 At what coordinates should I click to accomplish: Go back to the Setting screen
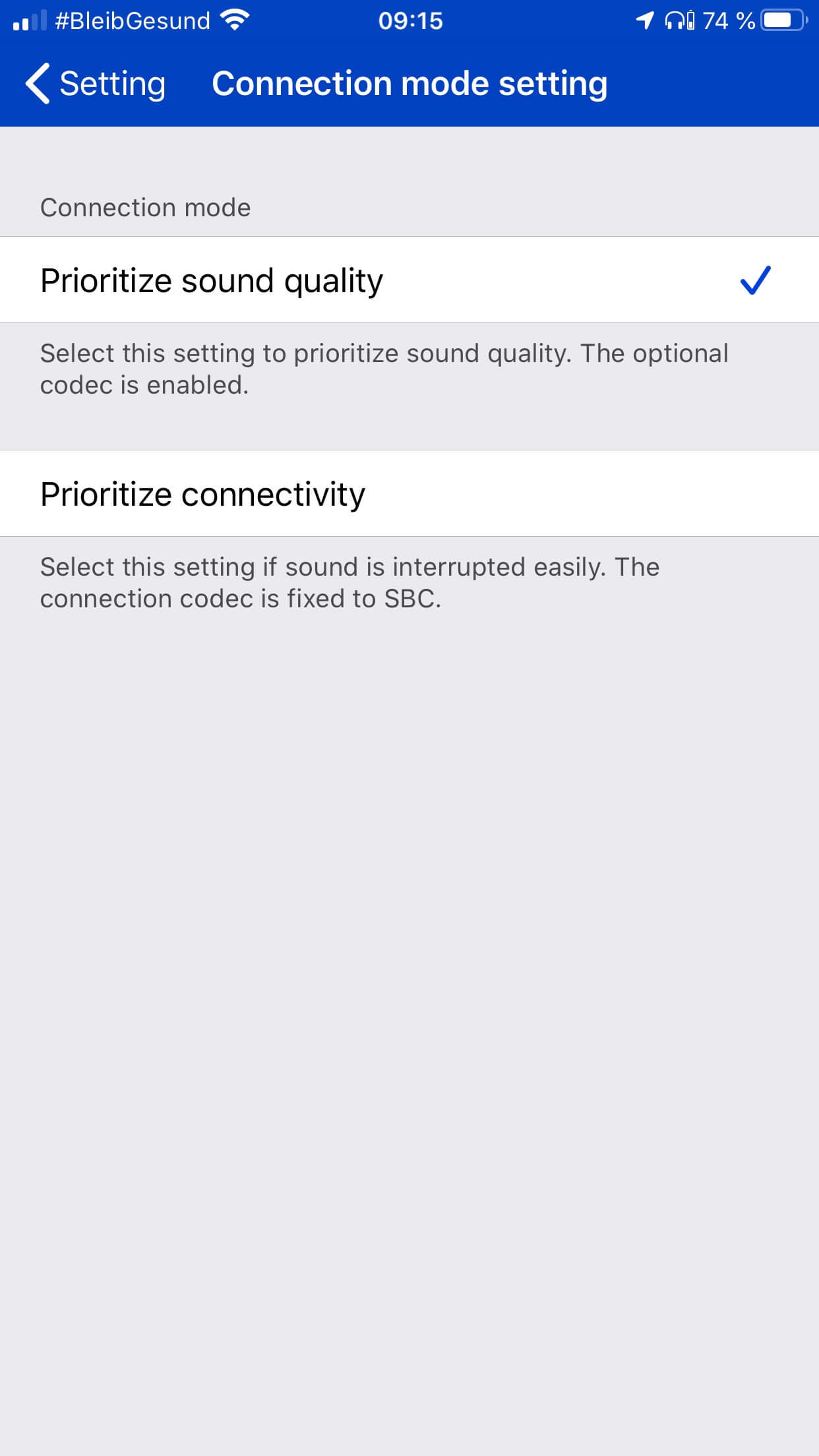96,84
